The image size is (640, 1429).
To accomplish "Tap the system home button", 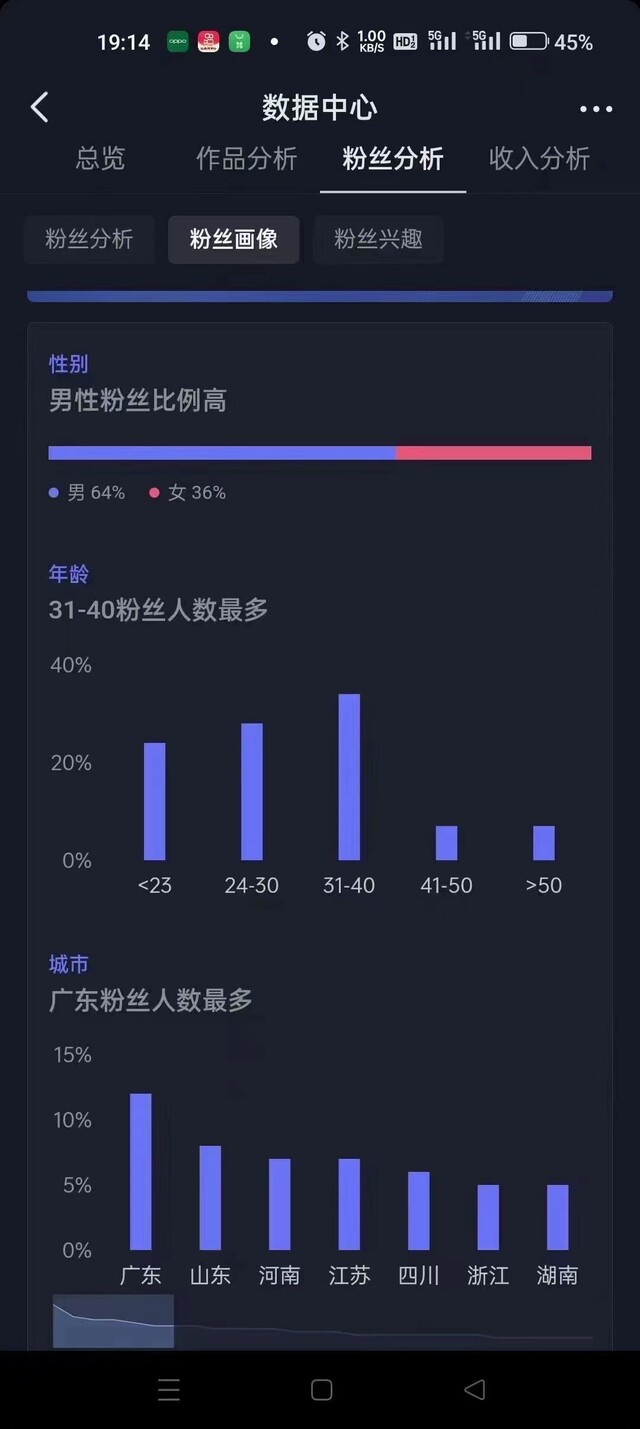I will pos(322,1389).
